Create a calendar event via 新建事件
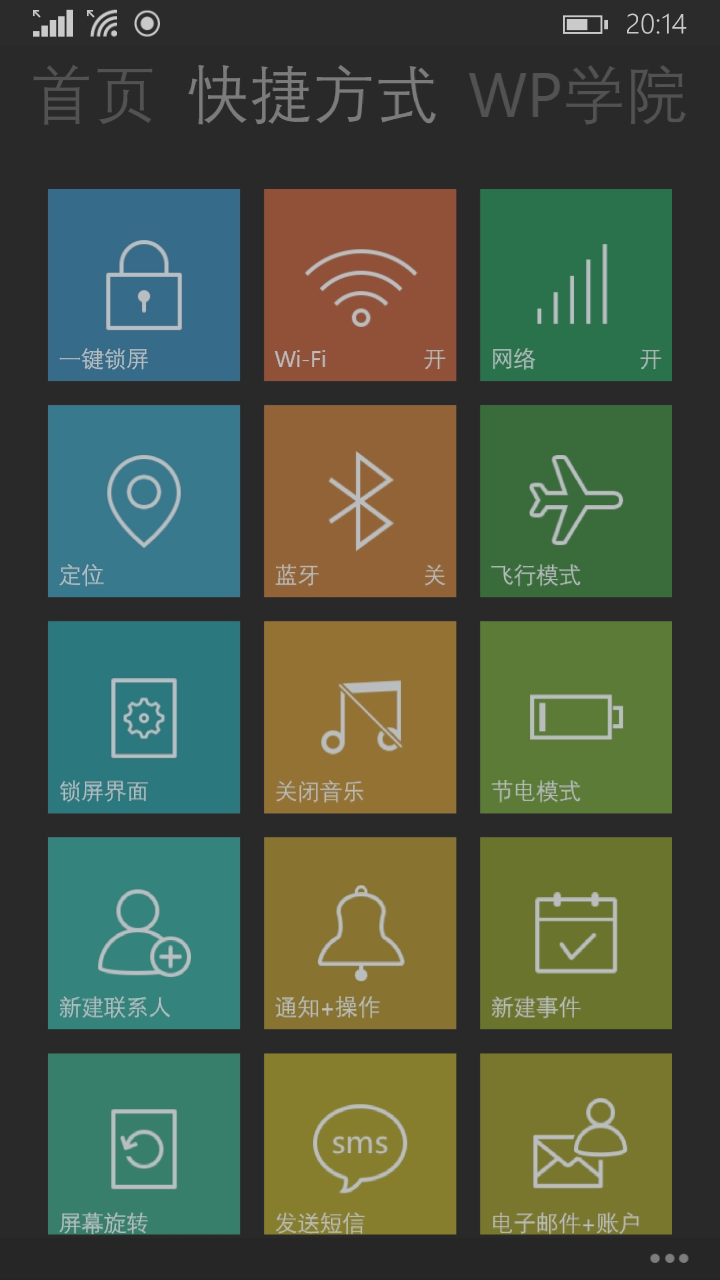 [x=576, y=933]
